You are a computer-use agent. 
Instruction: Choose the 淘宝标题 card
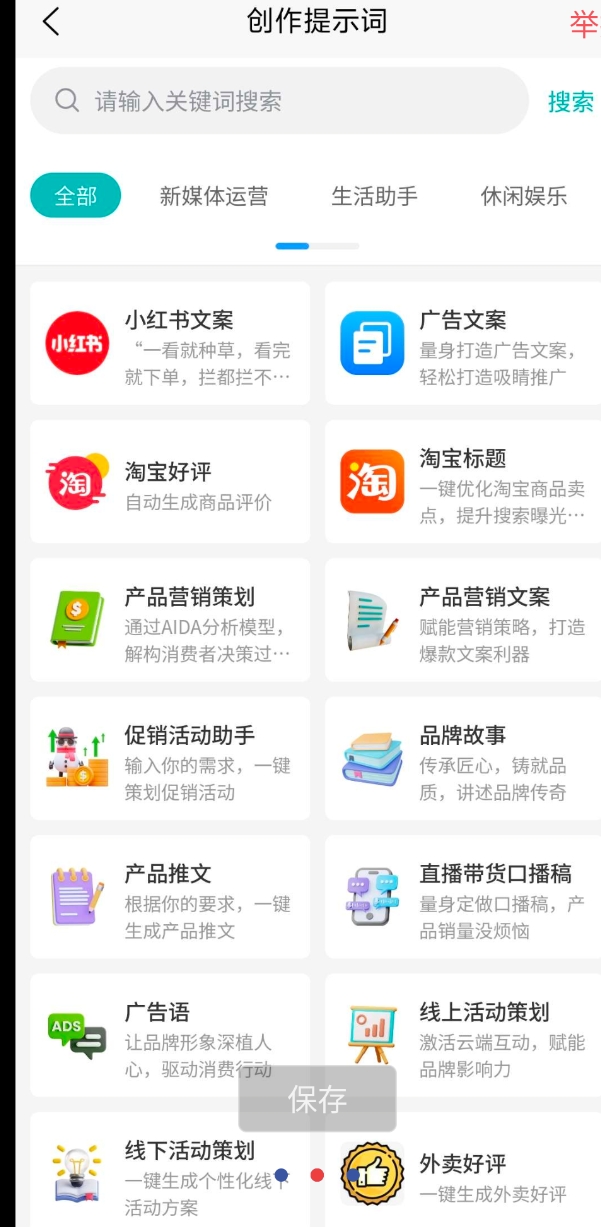coord(464,482)
